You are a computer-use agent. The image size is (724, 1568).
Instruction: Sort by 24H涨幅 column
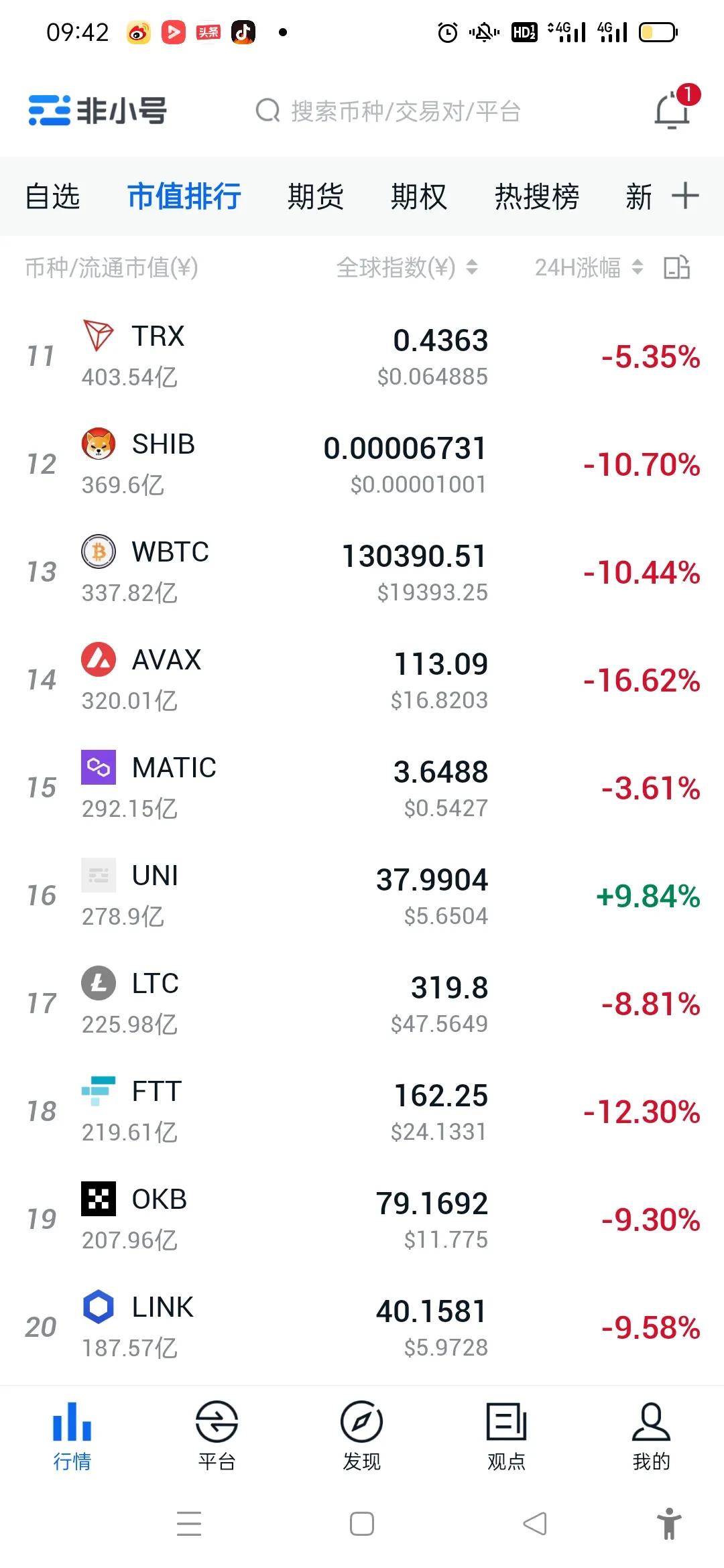coord(589,268)
